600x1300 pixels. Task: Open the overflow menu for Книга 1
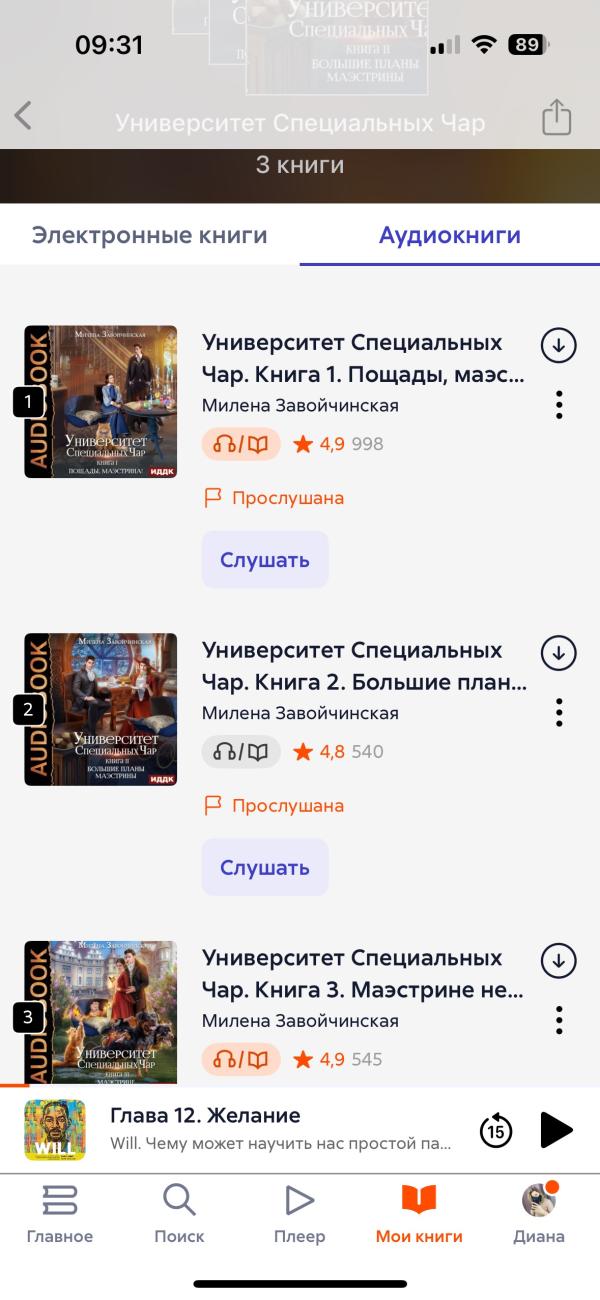[558, 405]
